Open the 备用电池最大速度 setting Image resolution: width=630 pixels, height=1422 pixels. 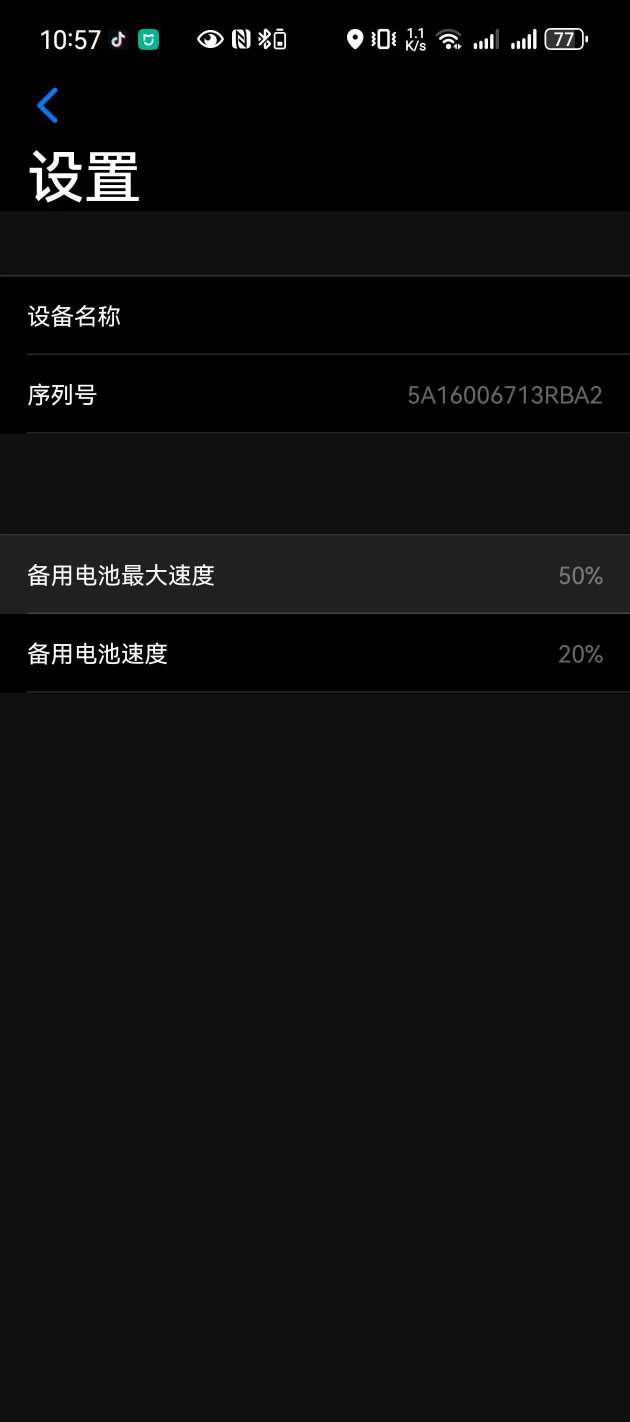315,575
